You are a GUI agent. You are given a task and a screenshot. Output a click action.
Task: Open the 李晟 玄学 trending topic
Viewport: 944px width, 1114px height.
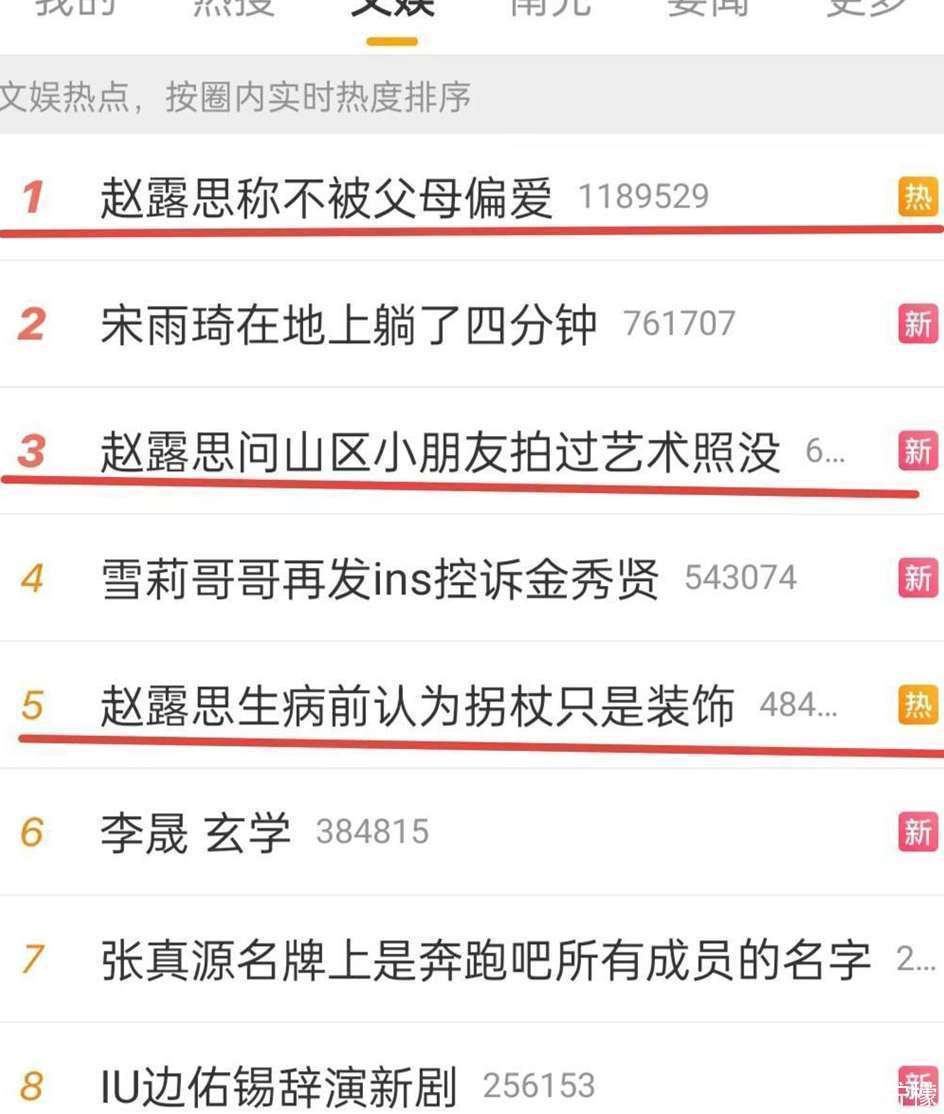coord(196,833)
